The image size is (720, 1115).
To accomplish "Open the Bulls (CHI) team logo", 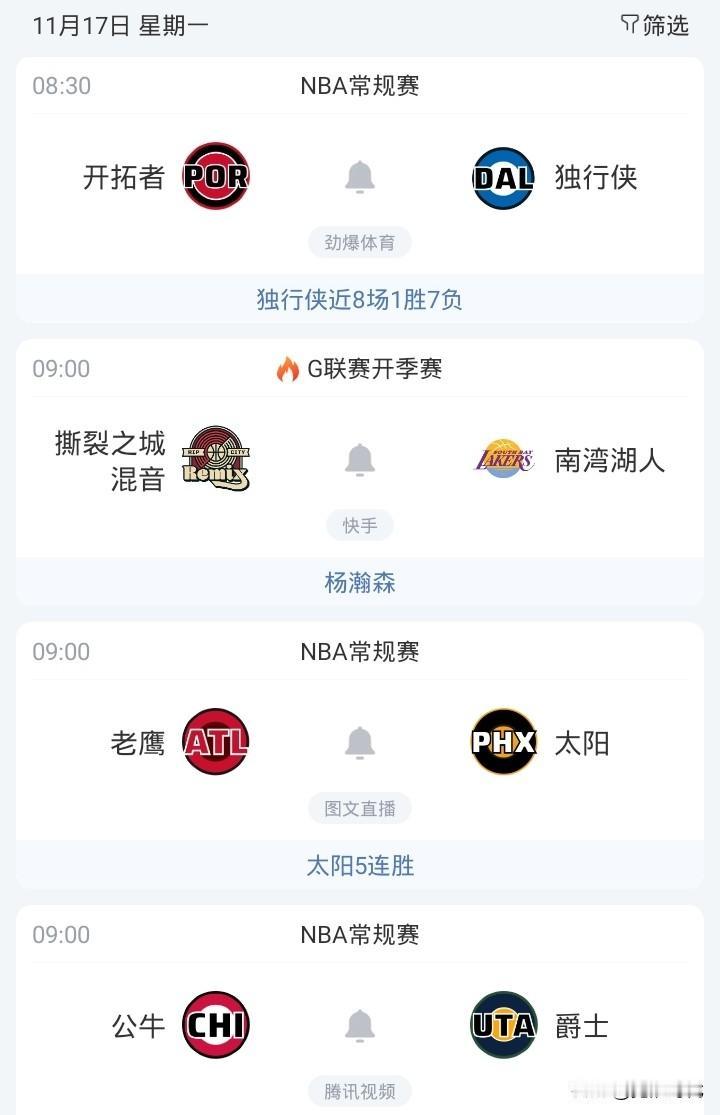I will click(x=215, y=1023).
